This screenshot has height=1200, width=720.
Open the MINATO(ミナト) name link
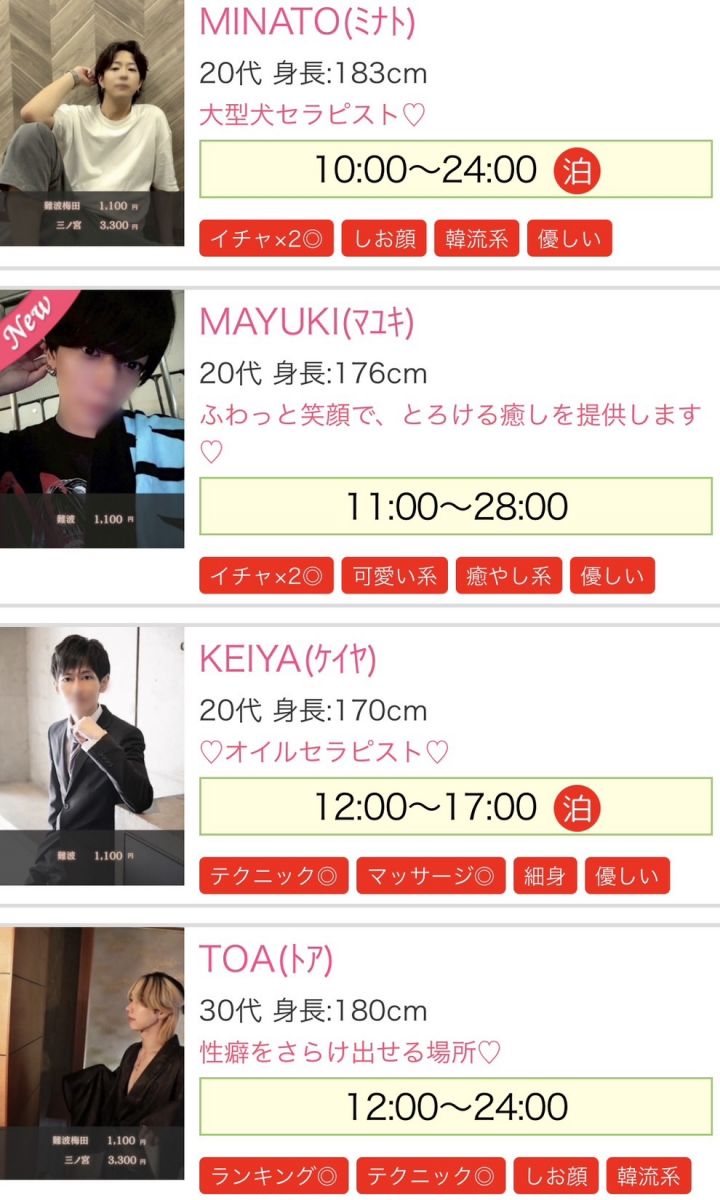point(308,21)
